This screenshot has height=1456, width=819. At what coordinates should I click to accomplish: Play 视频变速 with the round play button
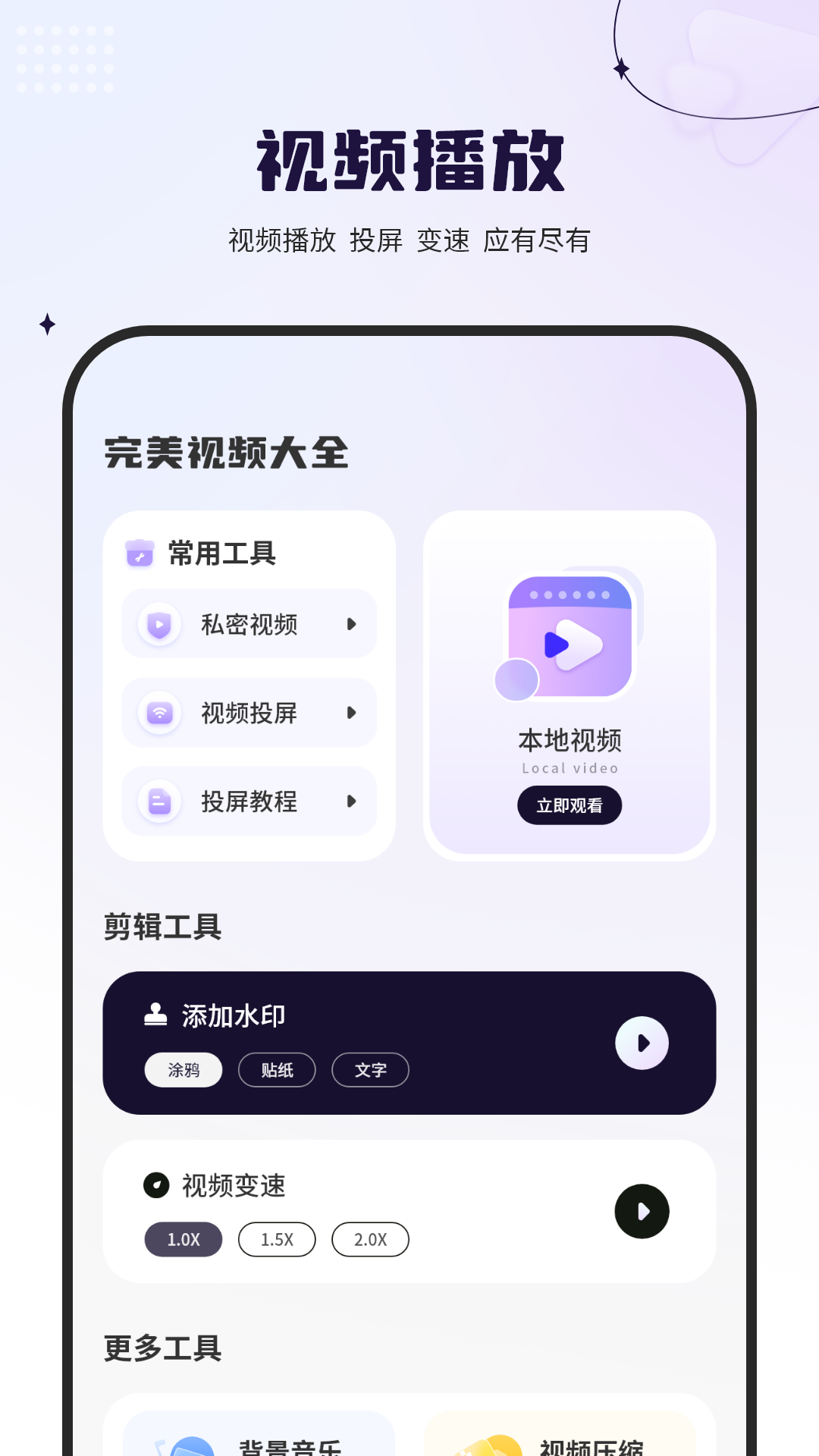[642, 1212]
